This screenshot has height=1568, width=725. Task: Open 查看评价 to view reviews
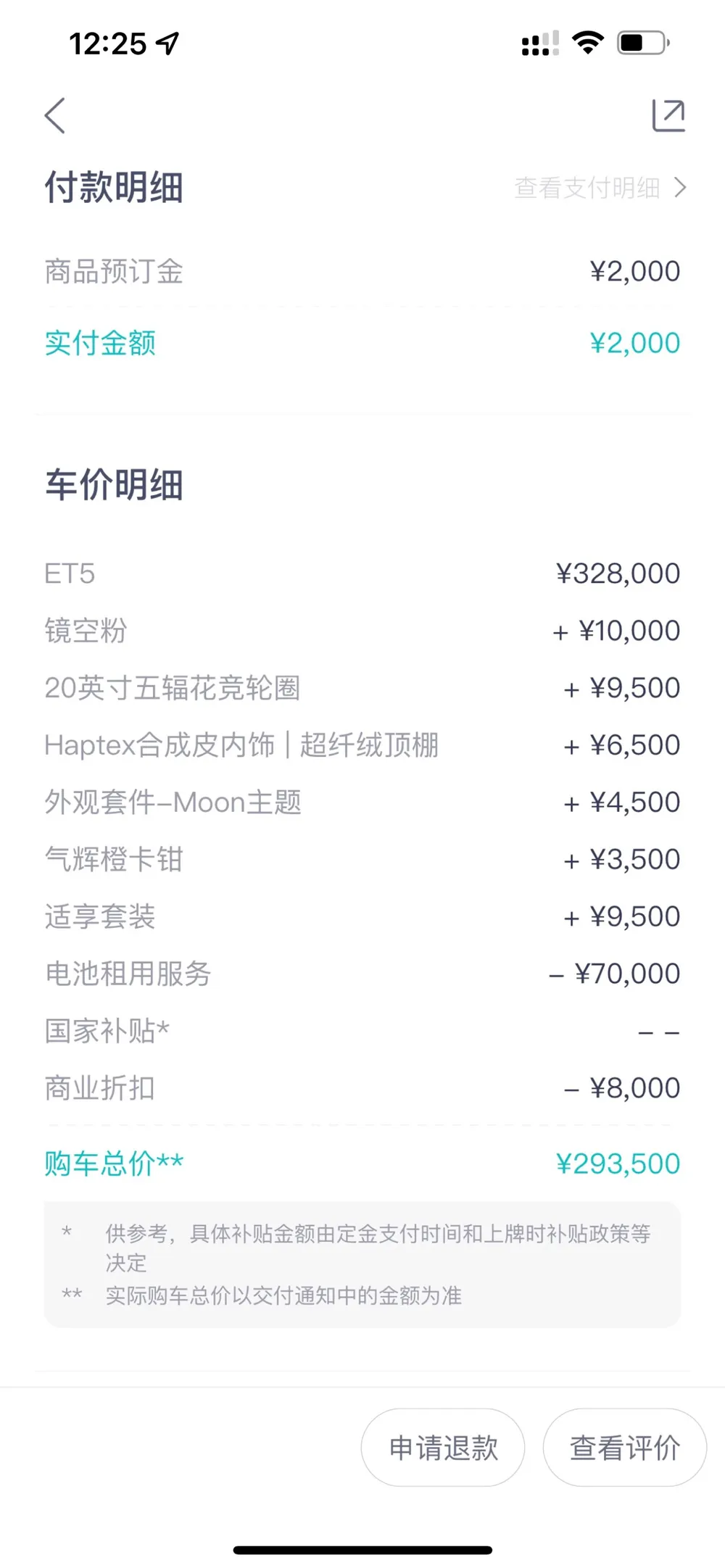point(625,1448)
